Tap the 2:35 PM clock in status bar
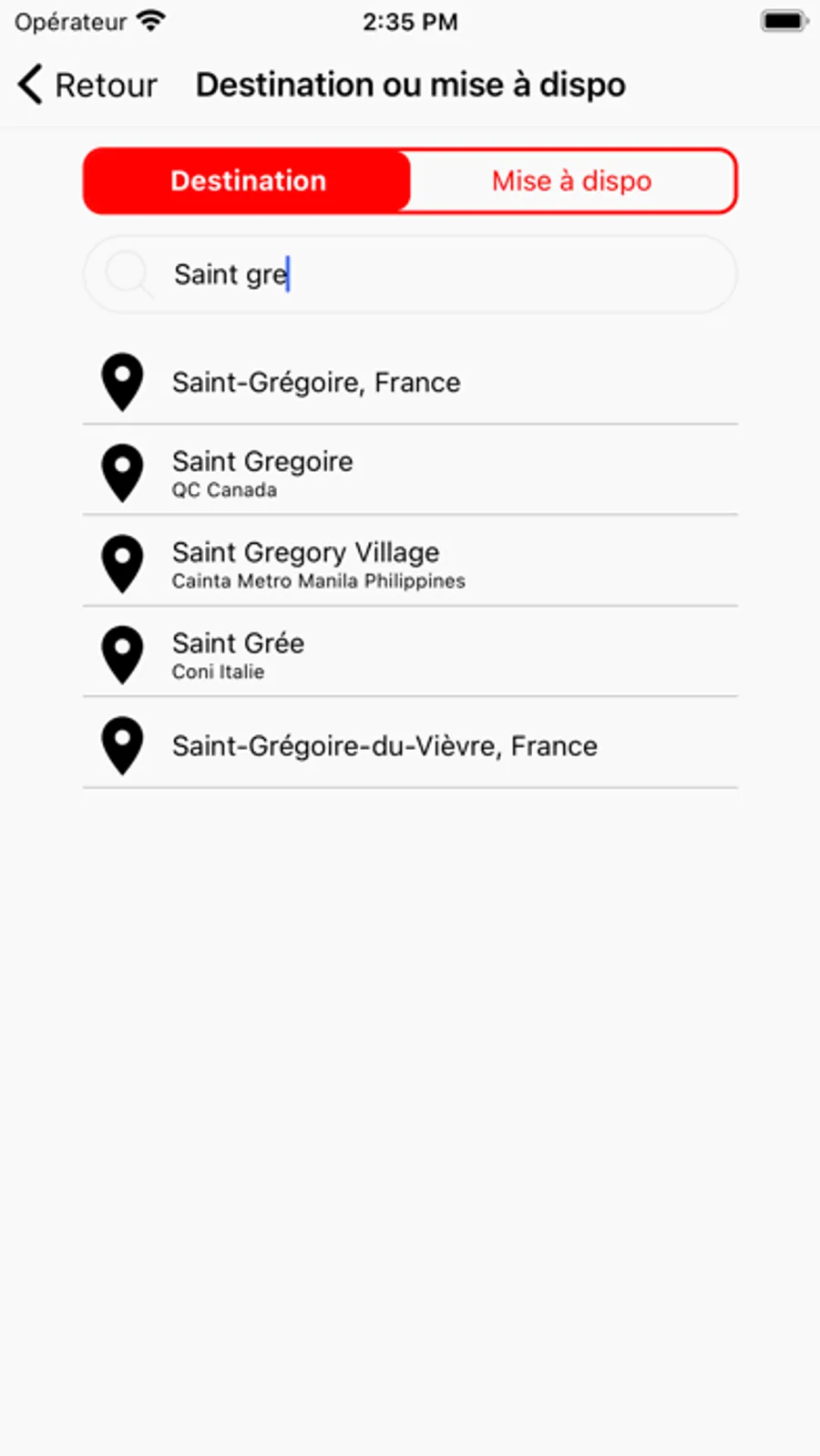This screenshot has width=820, height=1456. 409,20
